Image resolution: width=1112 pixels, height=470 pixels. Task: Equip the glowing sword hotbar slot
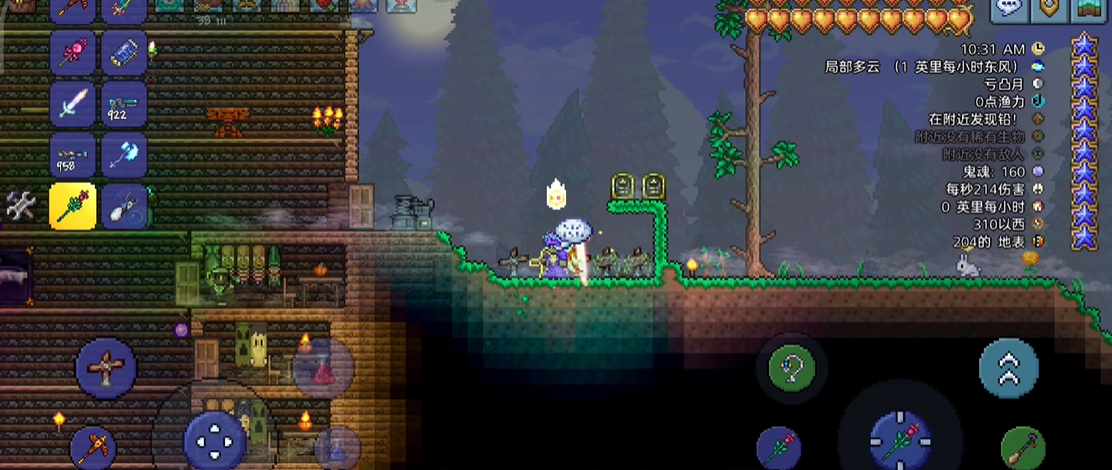[x=73, y=103]
